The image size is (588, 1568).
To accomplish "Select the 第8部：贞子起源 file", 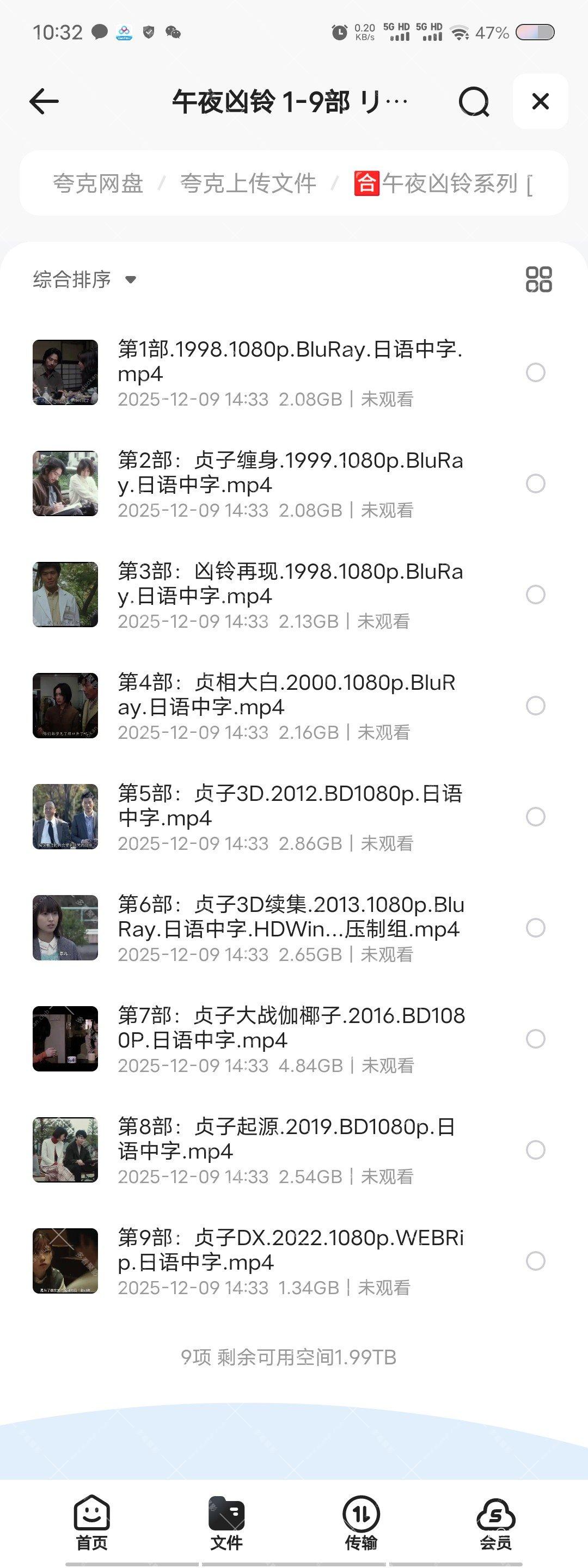I will click(535, 1150).
